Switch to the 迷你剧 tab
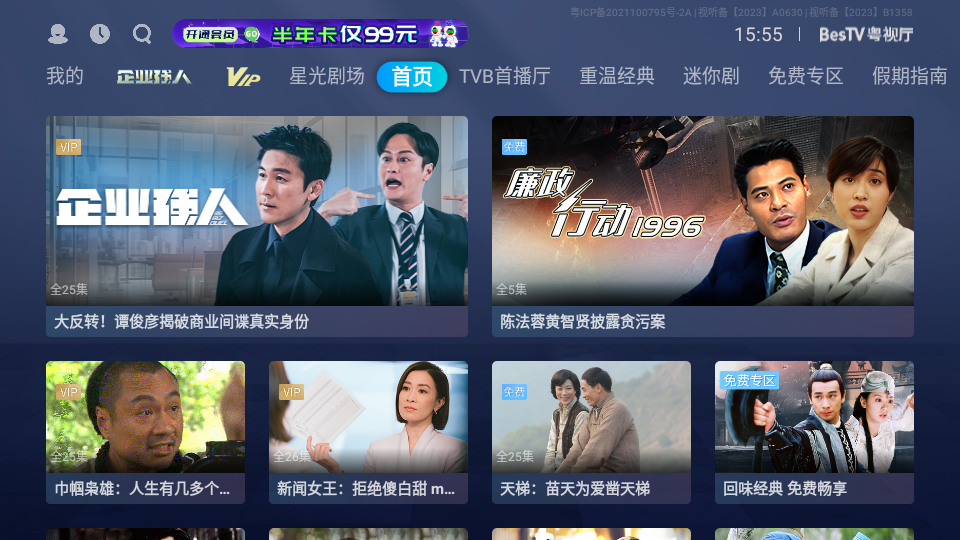 tap(711, 76)
